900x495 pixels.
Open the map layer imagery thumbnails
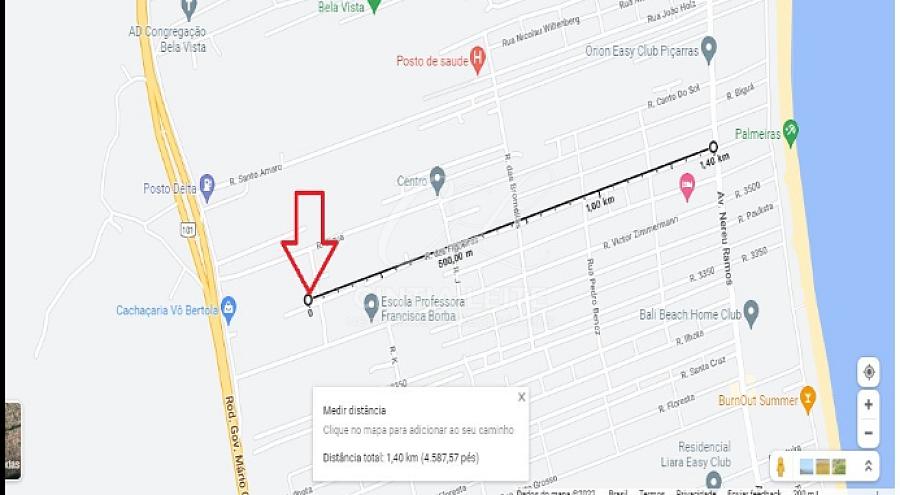click(823, 467)
